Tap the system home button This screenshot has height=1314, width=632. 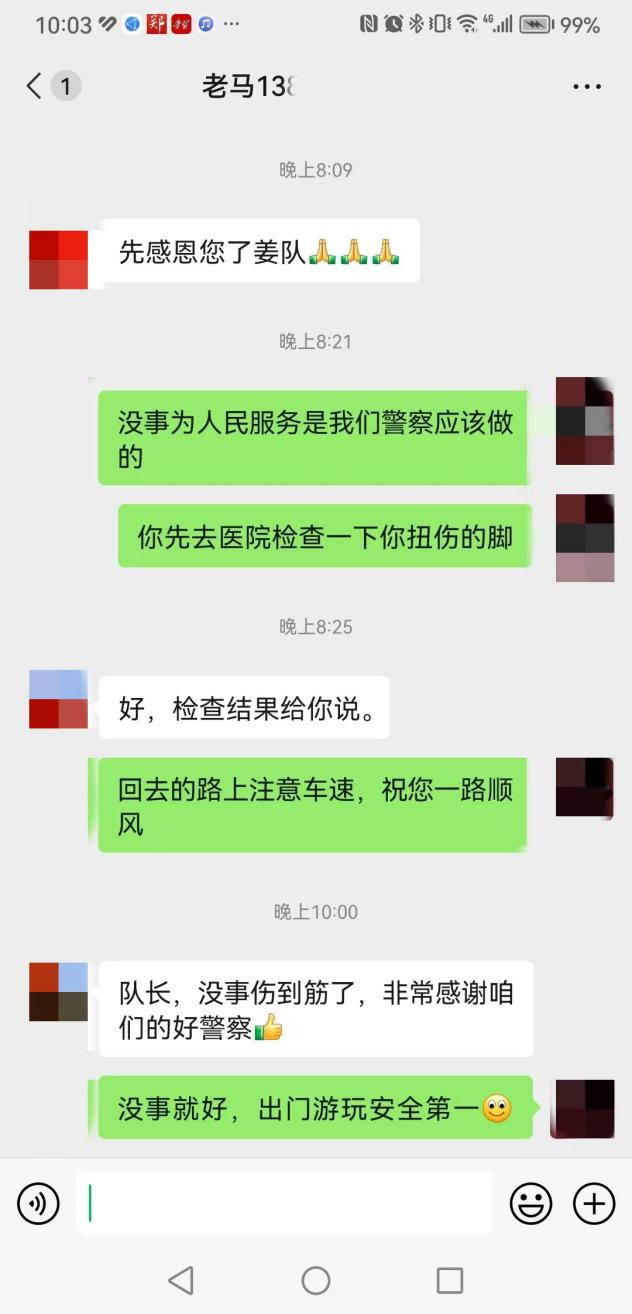[x=316, y=1280]
